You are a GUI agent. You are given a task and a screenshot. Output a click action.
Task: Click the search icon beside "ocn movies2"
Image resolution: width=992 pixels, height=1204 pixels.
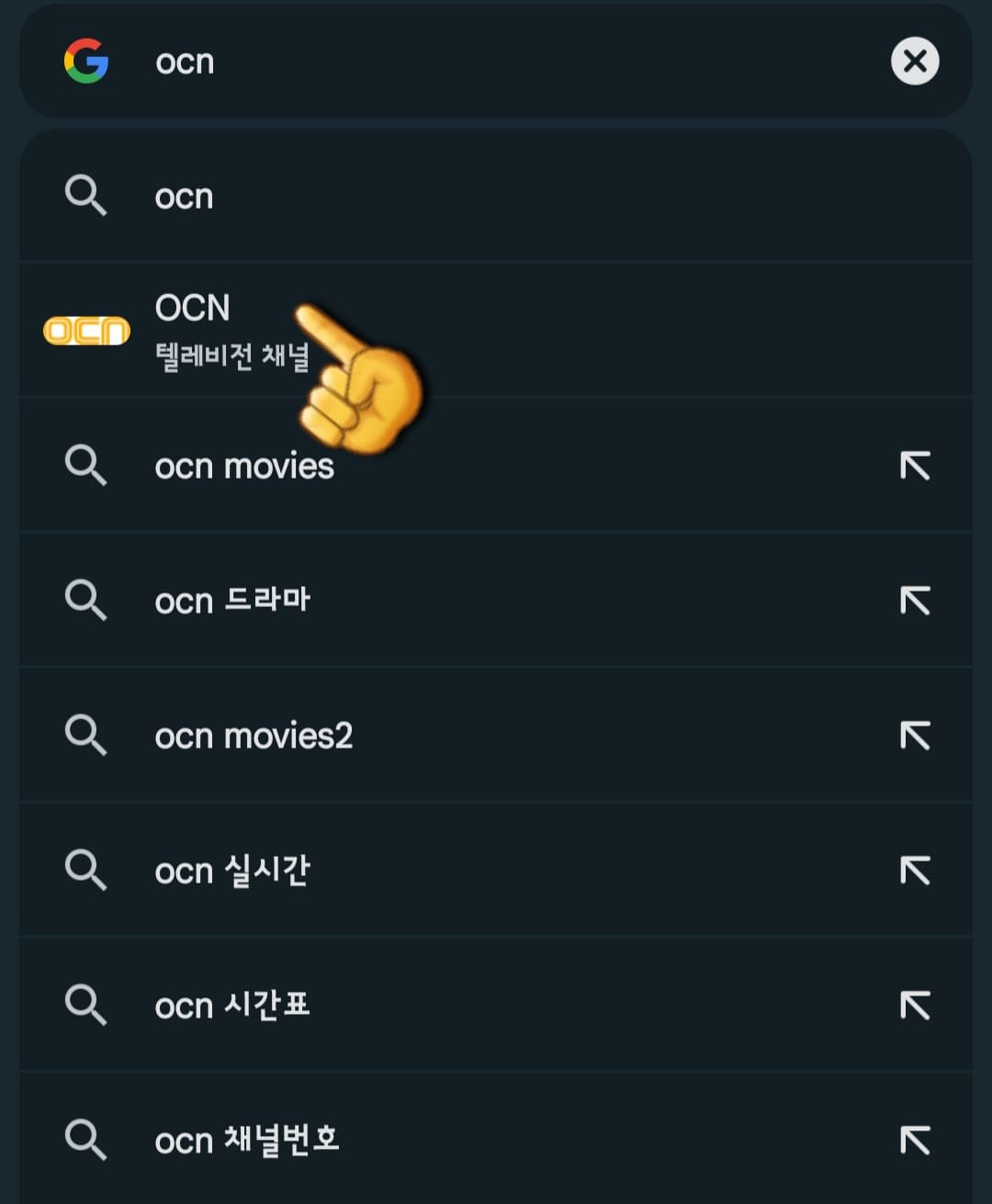pos(85,735)
